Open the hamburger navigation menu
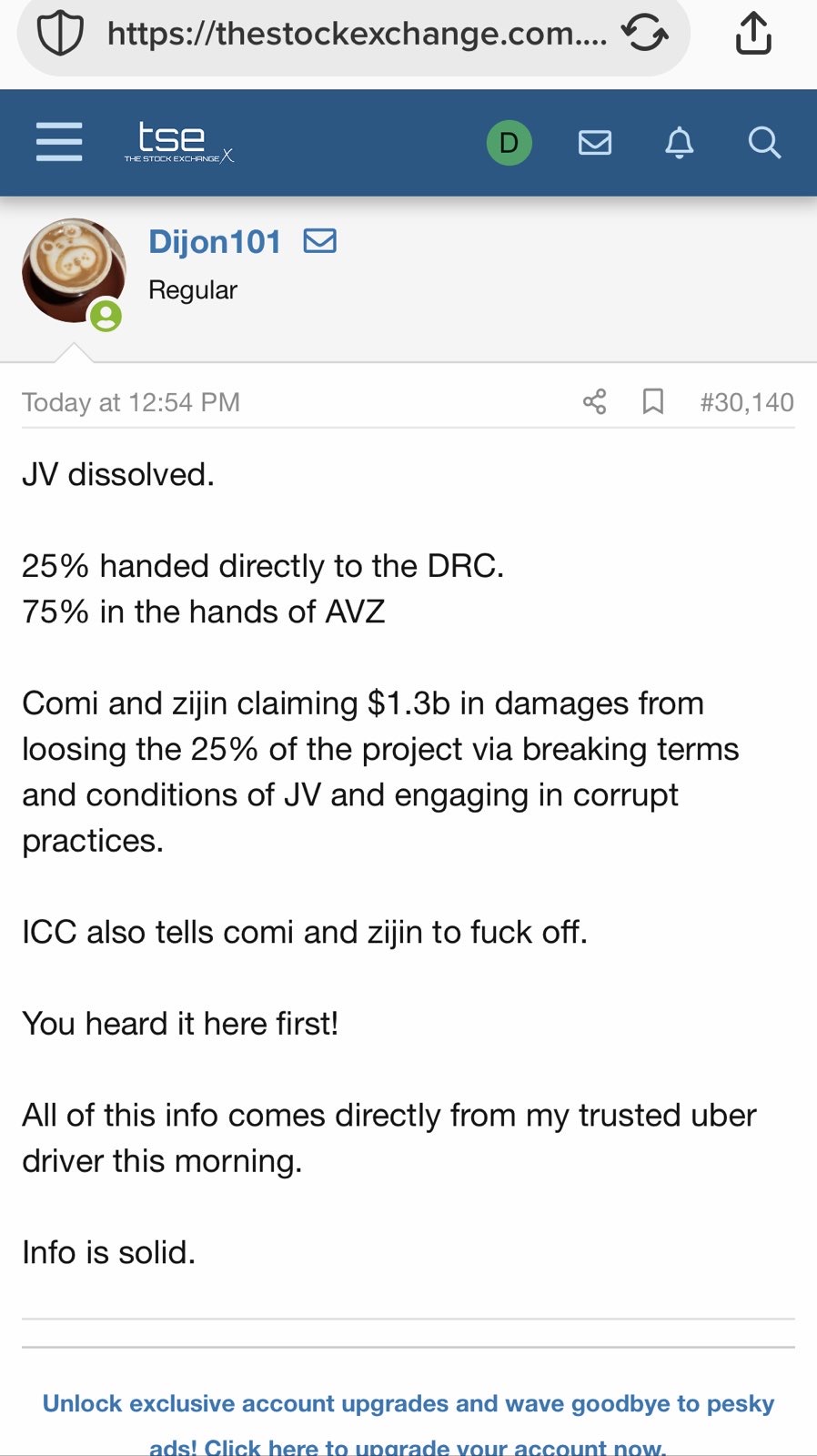Viewport: 817px width, 1456px height. pyautogui.click(x=59, y=142)
